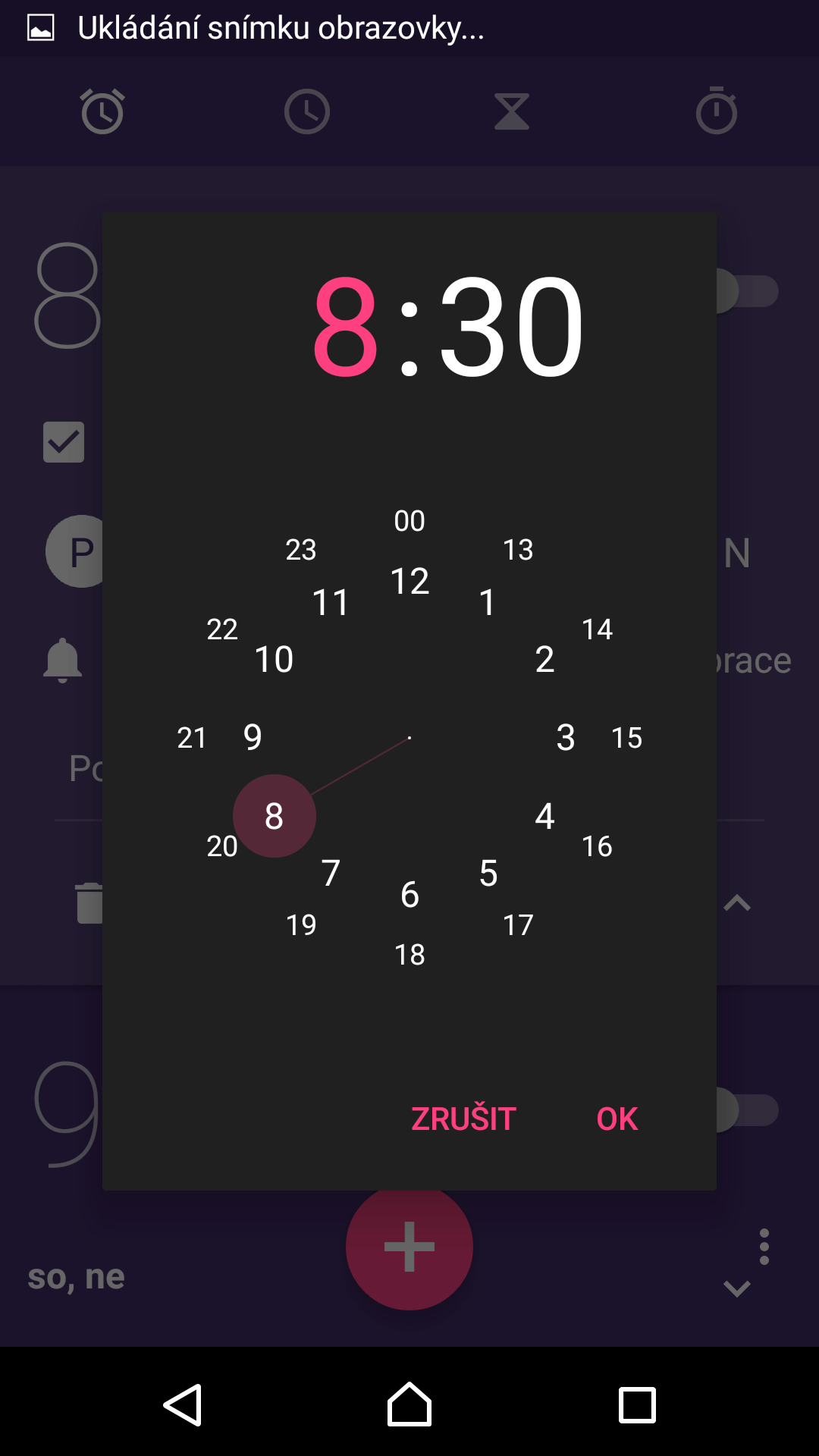
Task: Pick hour 00 on the dial
Action: (x=409, y=521)
